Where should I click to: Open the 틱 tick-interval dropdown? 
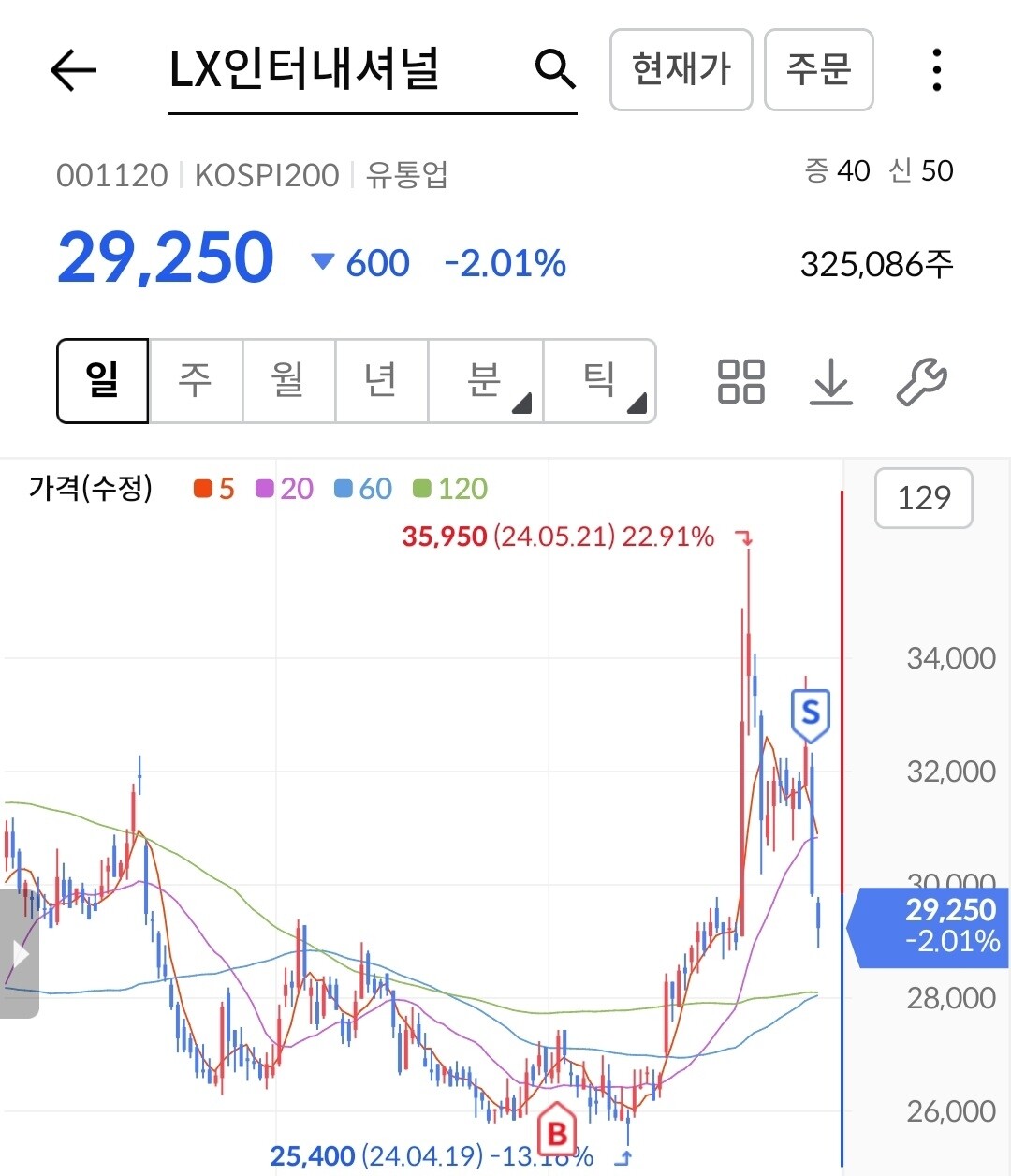click(x=600, y=381)
